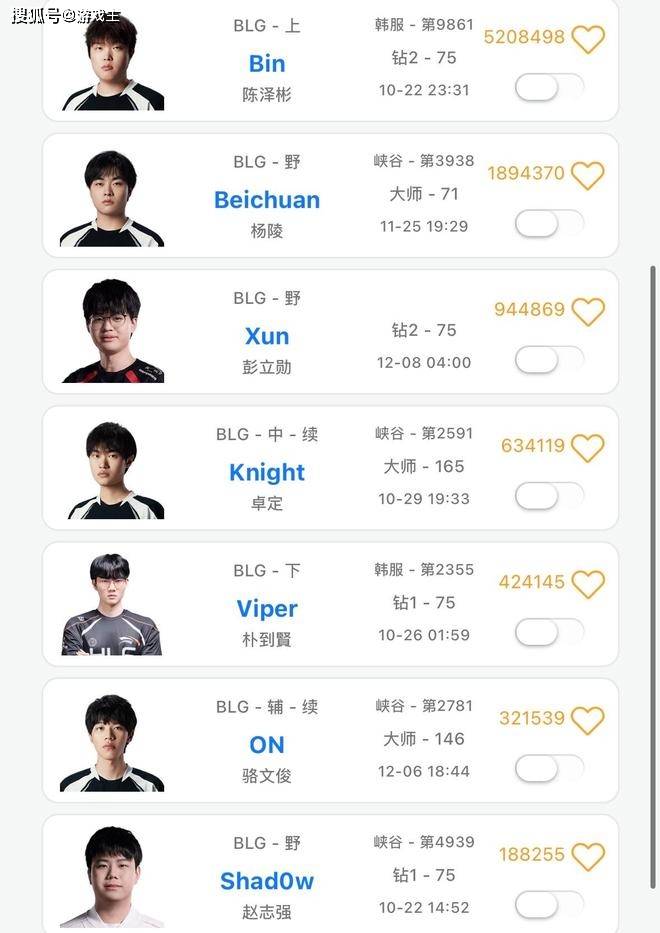Like Knight with the heart icon
The height and width of the screenshot is (933, 660).
click(x=588, y=448)
